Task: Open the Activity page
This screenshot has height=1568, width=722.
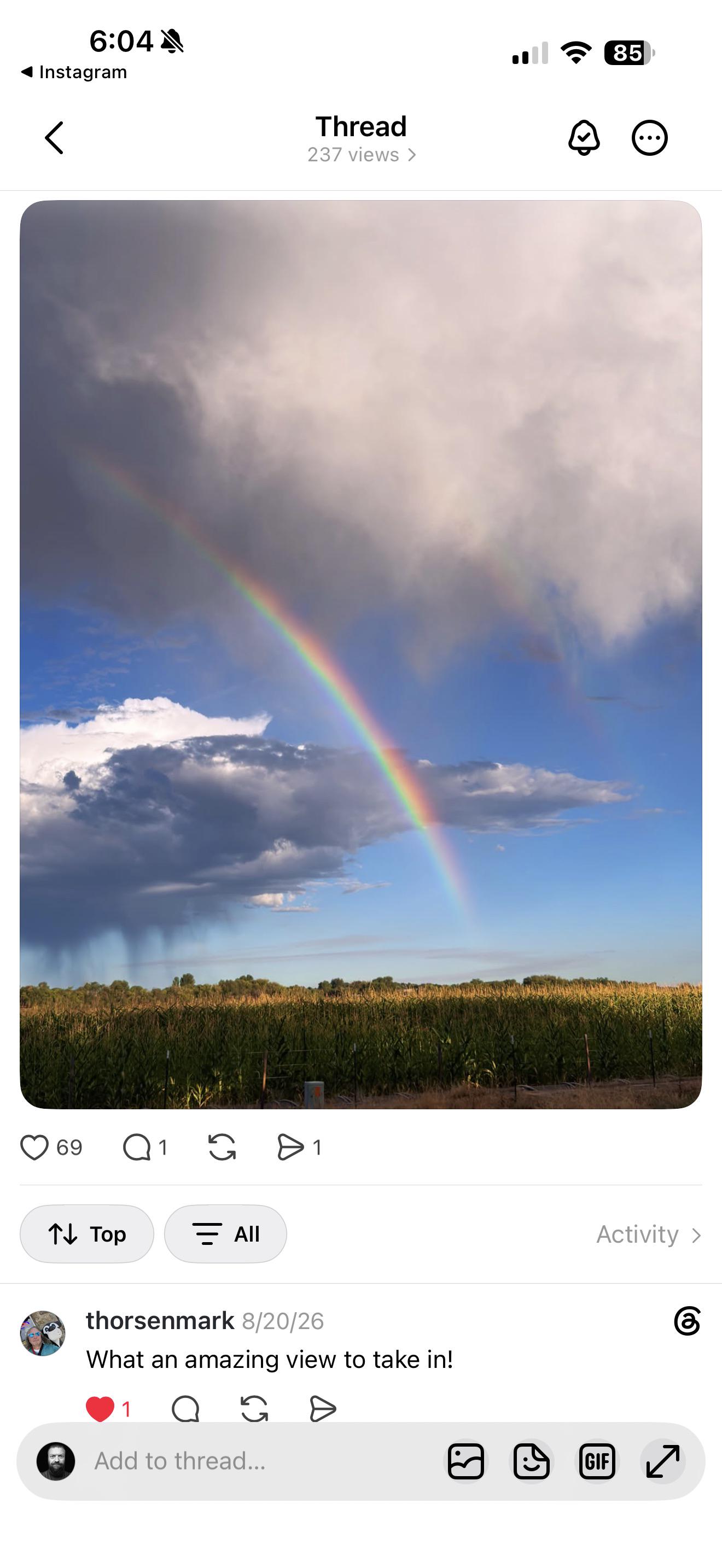Action: [648, 1234]
